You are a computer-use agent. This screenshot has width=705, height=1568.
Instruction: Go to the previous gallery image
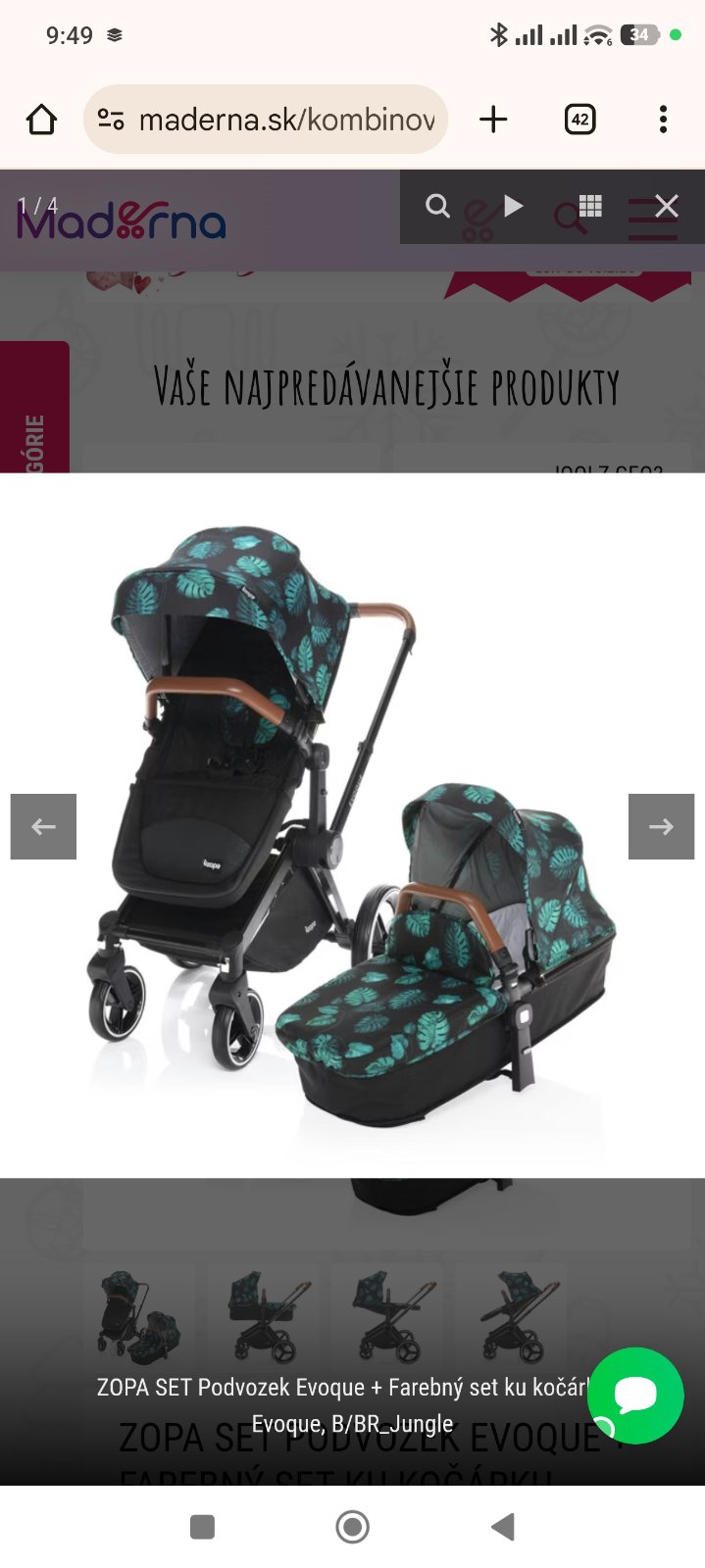43,826
